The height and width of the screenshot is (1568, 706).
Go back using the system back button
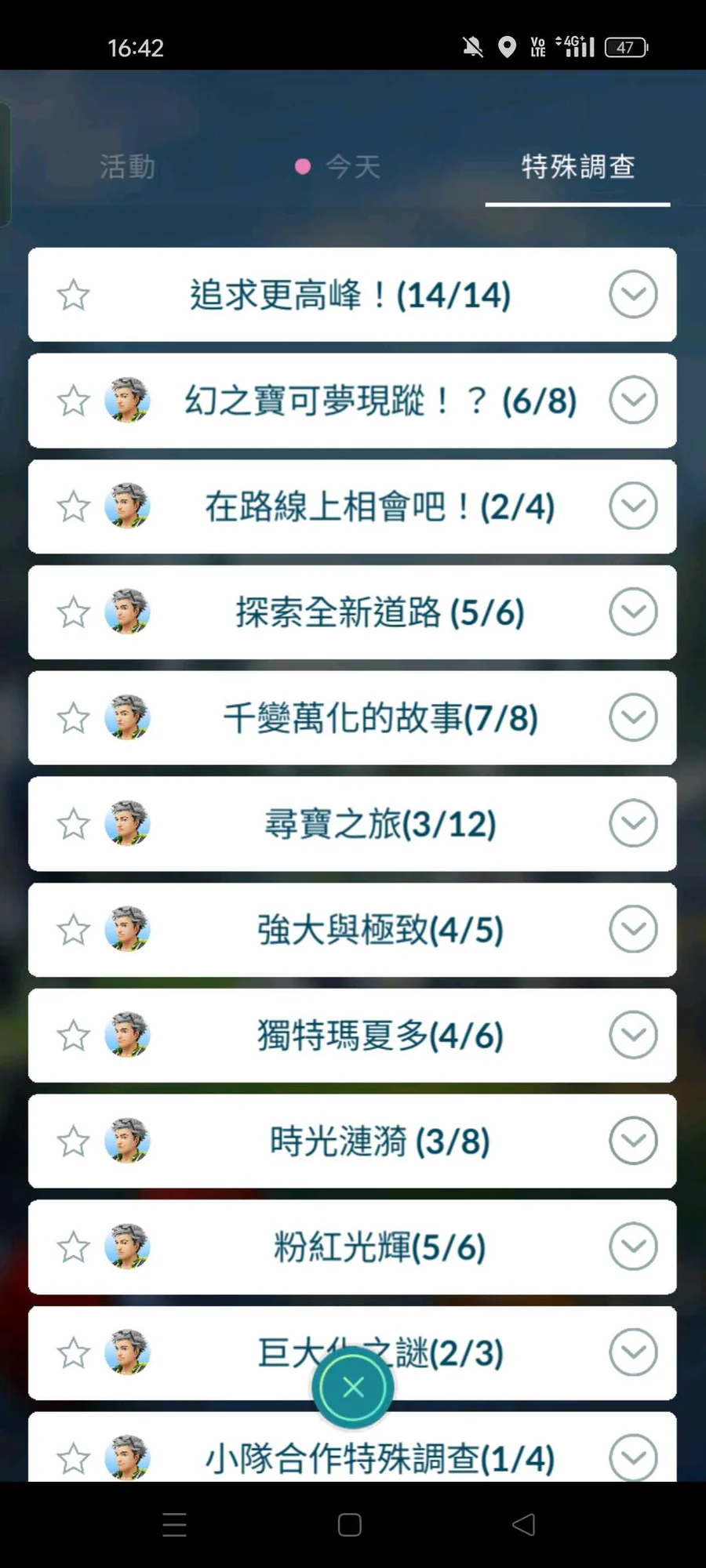[523, 1525]
